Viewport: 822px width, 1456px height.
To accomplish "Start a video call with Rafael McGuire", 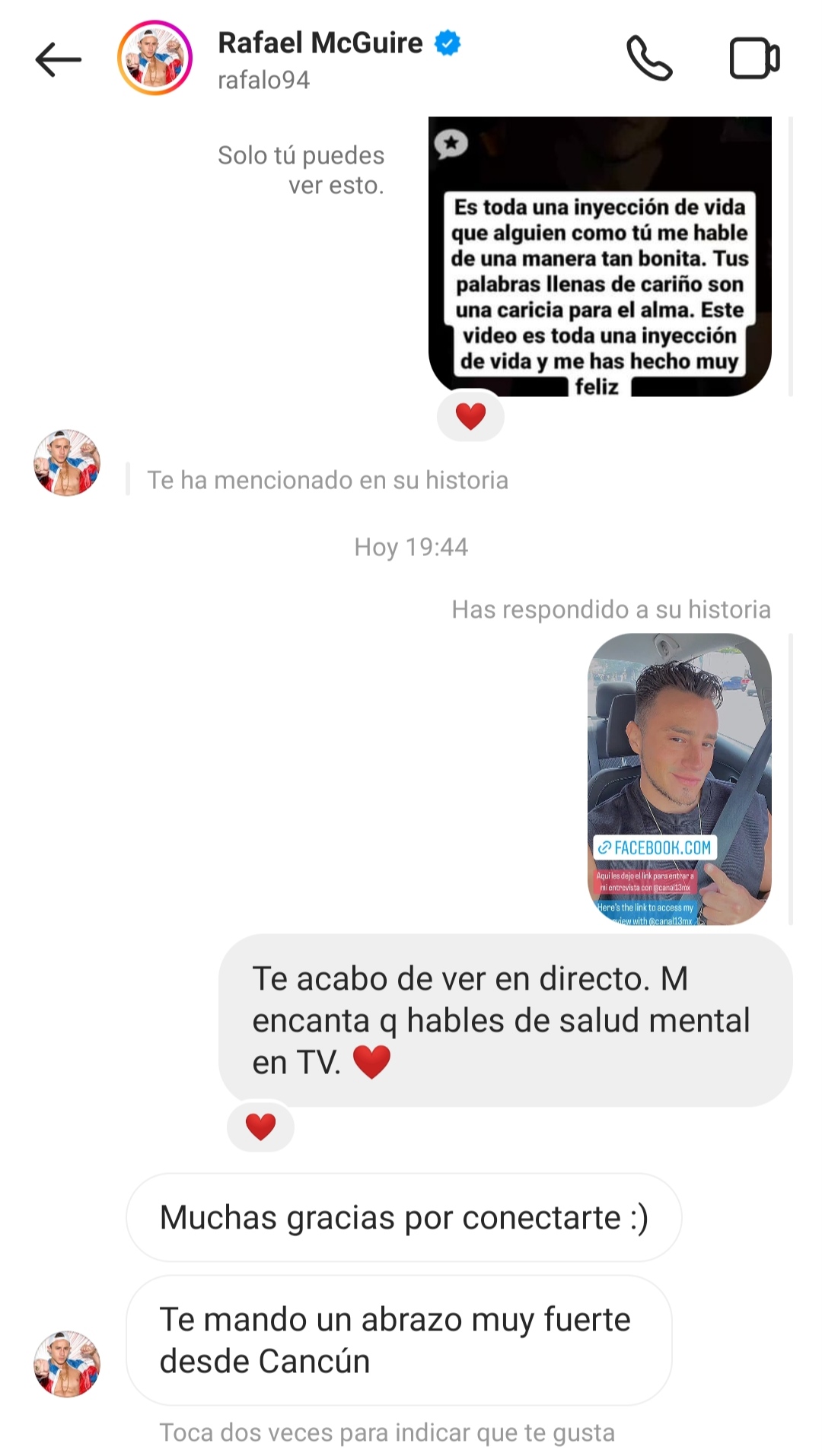I will pyautogui.click(x=754, y=59).
